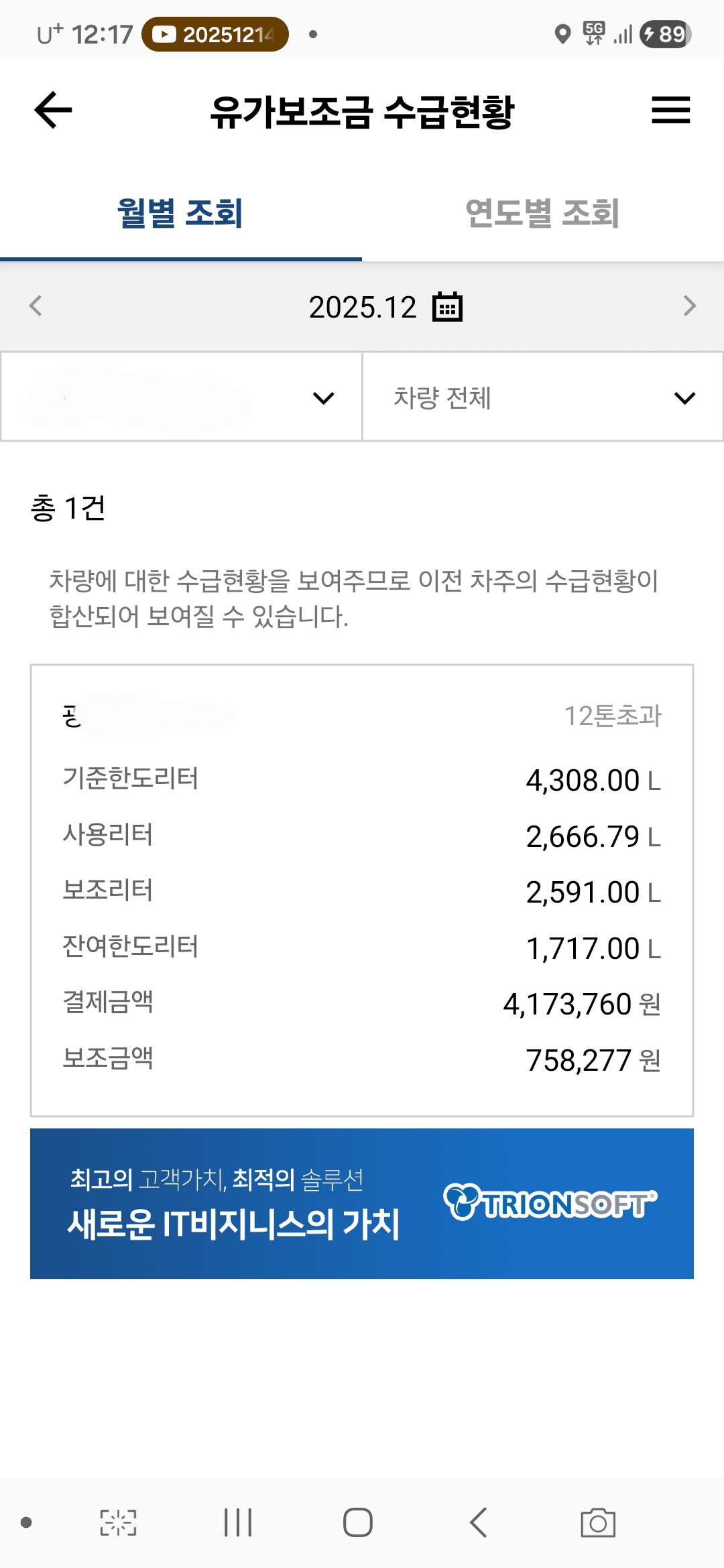The height and width of the screenshot is (1568, 724).
Task: Open recent apps from navigation bar
Action: tap(238, 1522)
